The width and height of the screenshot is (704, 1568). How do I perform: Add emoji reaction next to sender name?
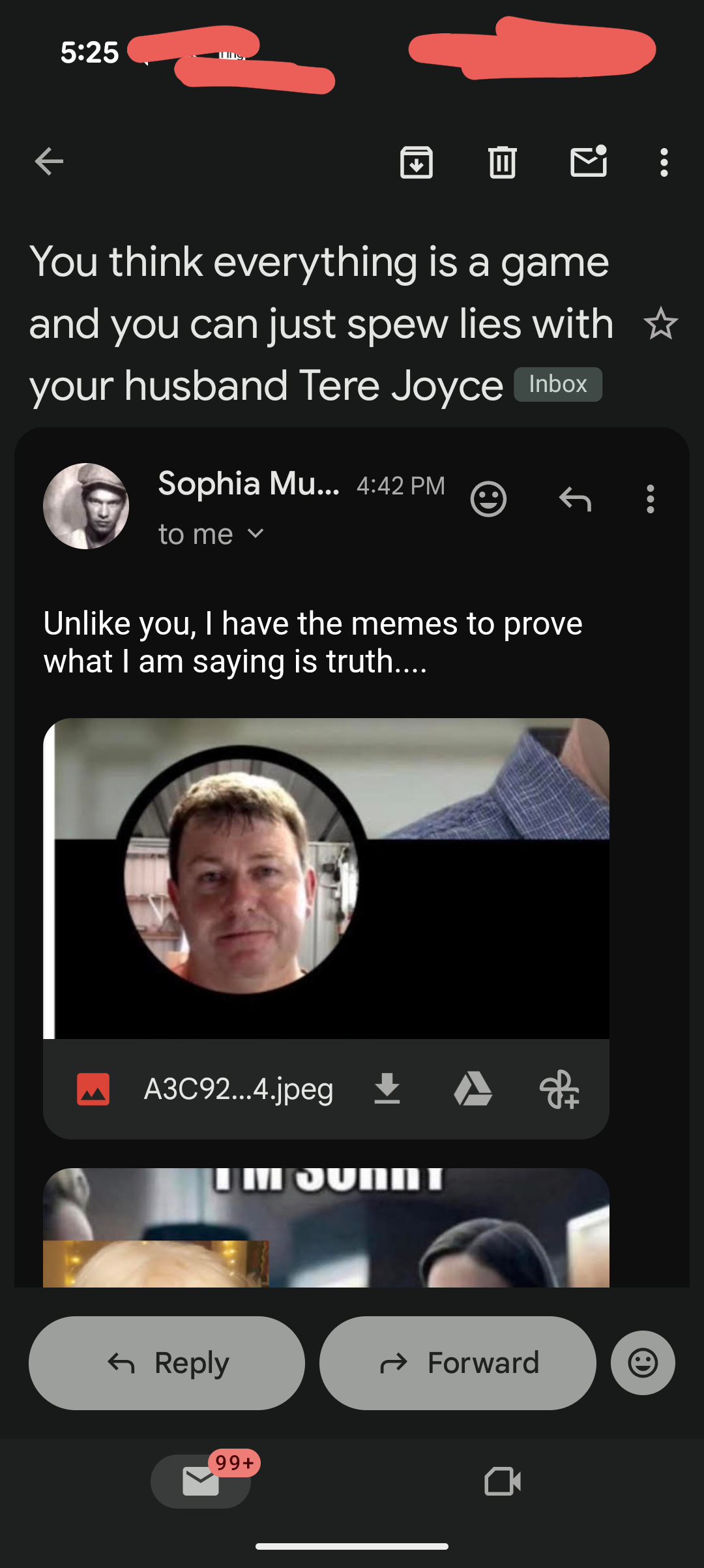[x=488, y=500]
